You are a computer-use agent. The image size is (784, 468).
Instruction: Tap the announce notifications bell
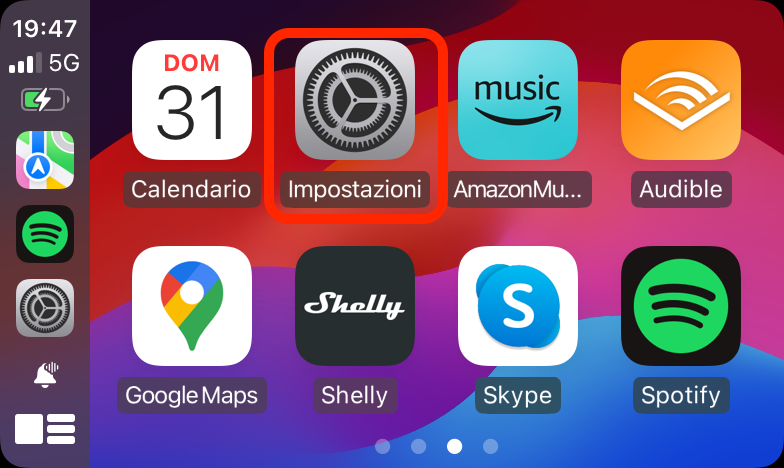[x=45, y=375]
